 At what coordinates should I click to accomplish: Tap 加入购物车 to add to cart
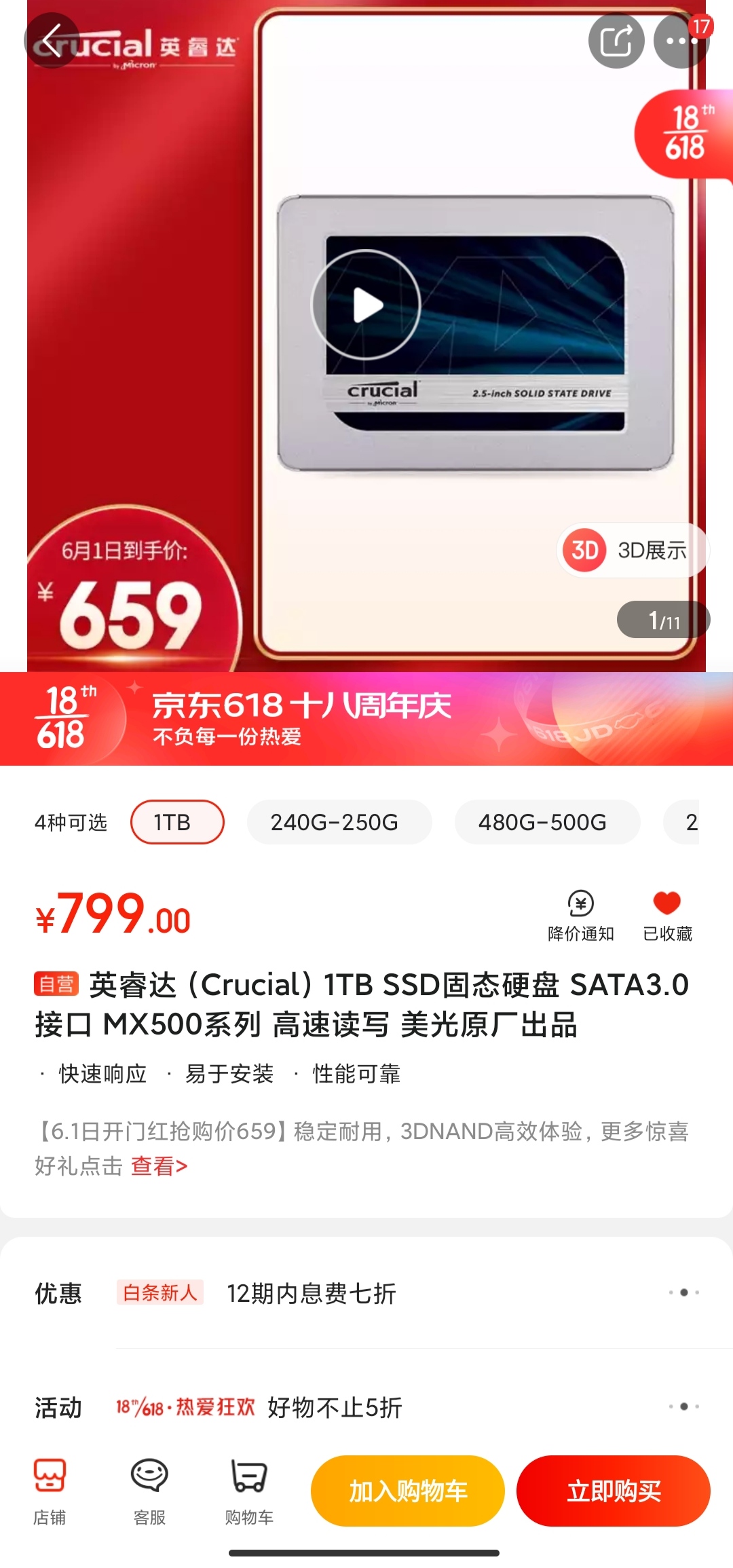pos(407,1491)
